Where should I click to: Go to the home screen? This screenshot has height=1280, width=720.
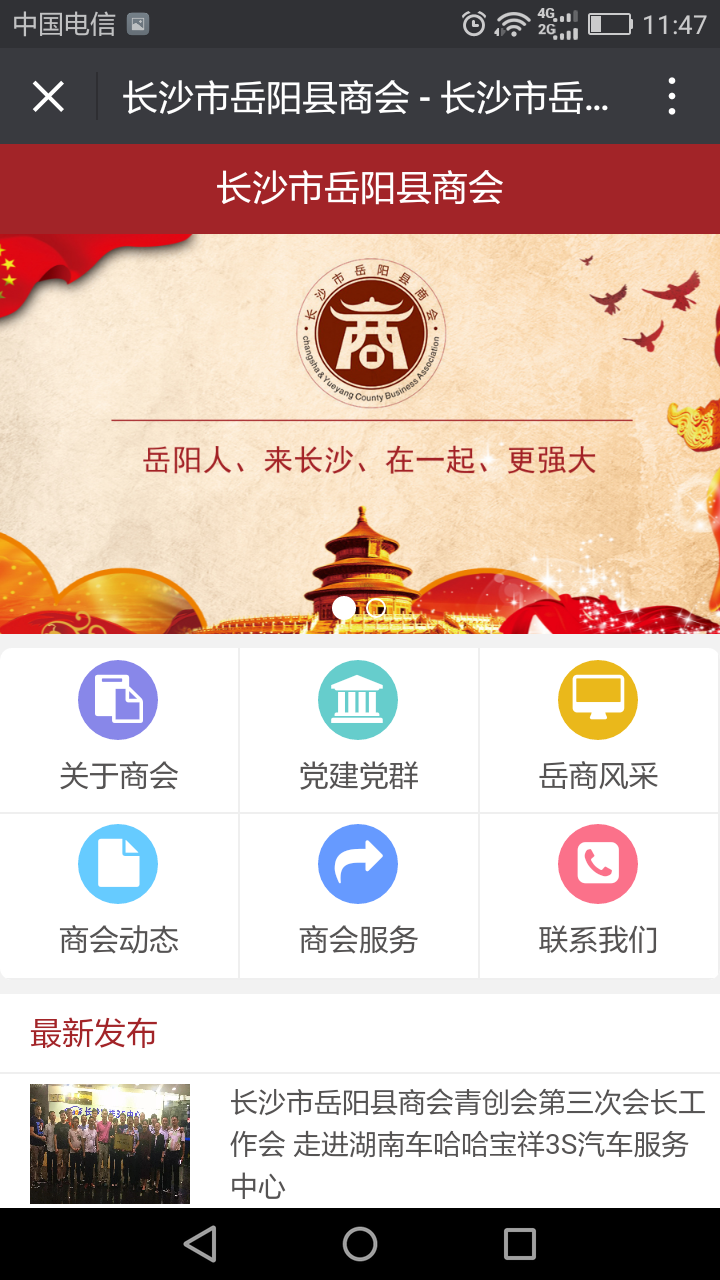[x=360, y=1244]
